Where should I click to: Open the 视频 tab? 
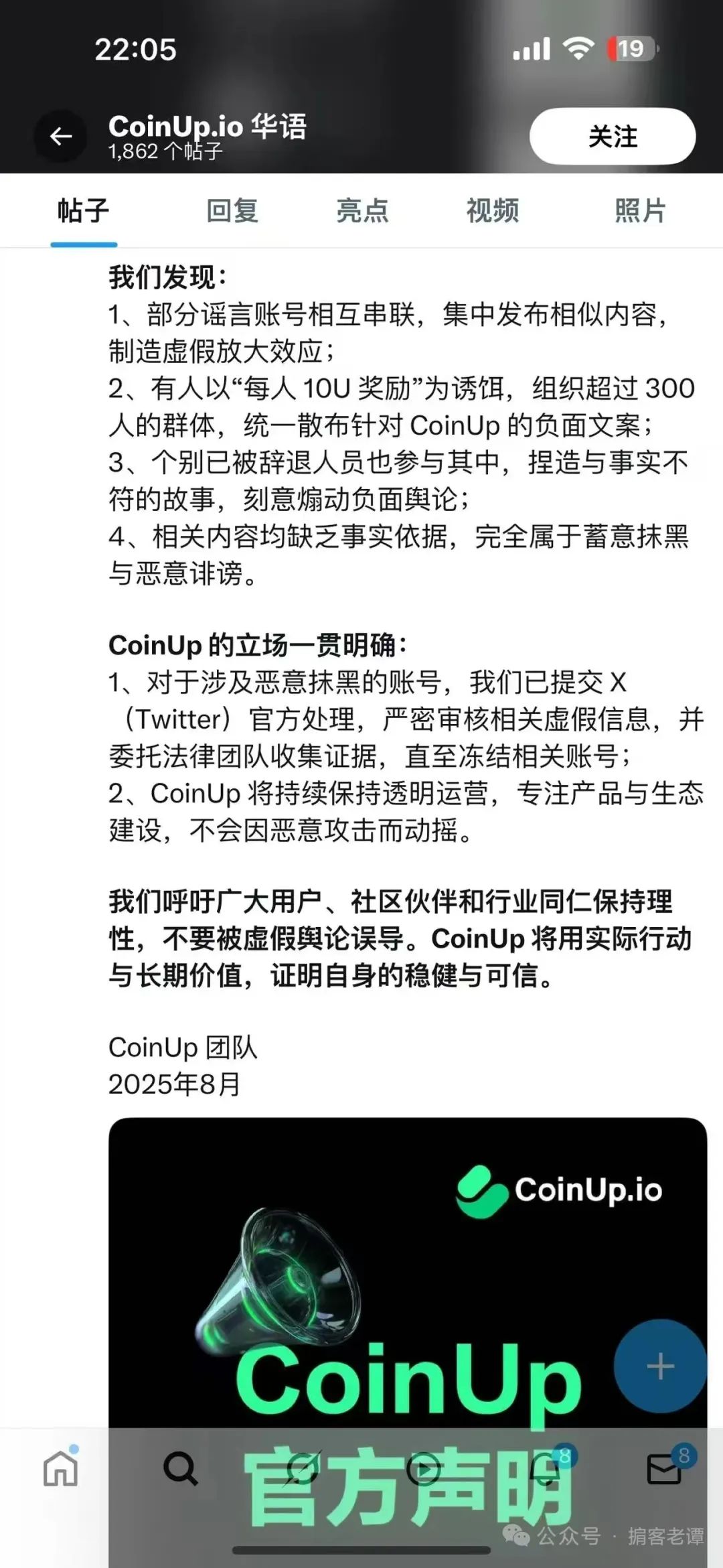coord(492,211)
